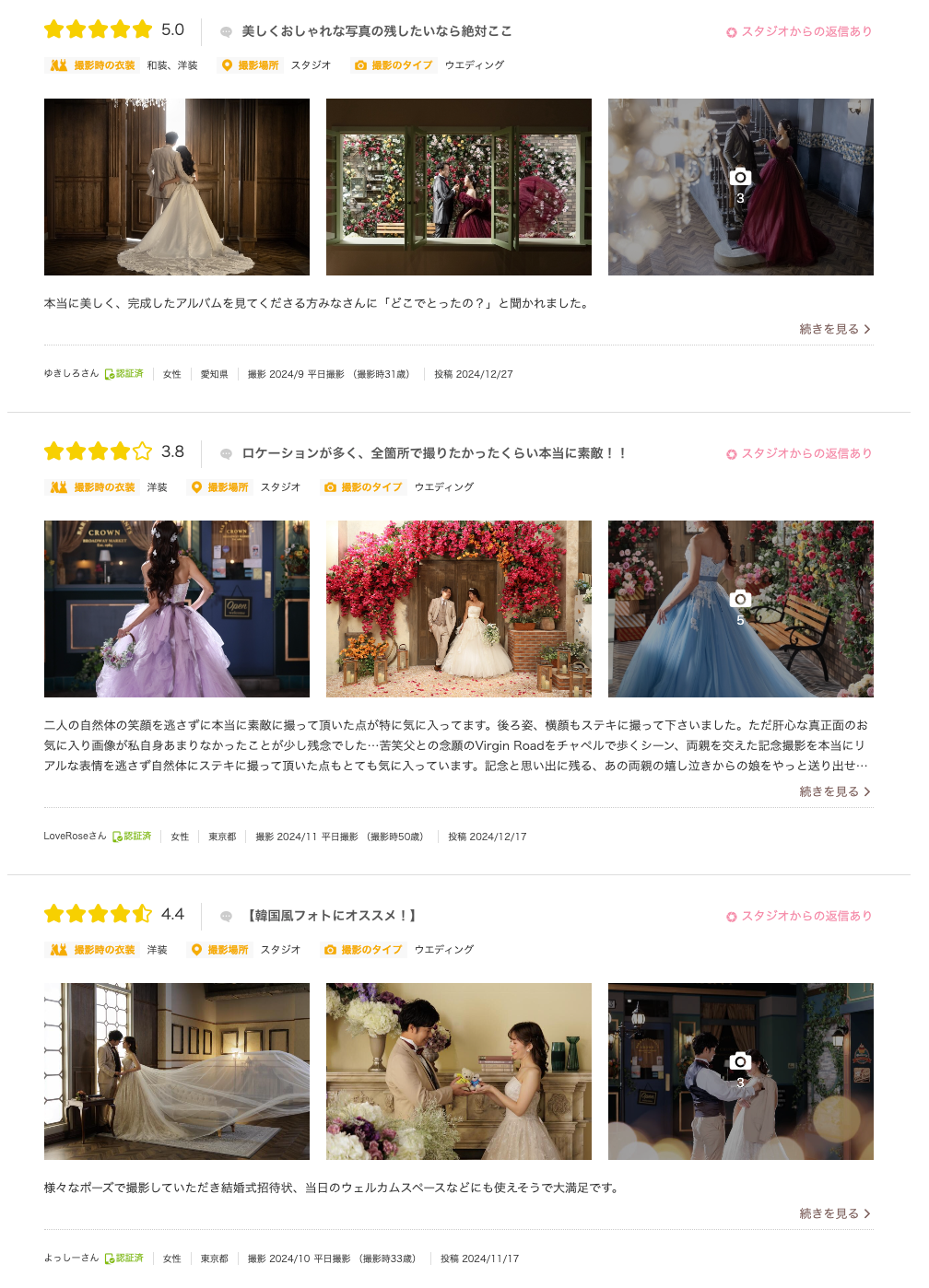The image size is (929, 1288).
Task: Open the purple dress CROWN shop photo
Action: tap(177, 609)
